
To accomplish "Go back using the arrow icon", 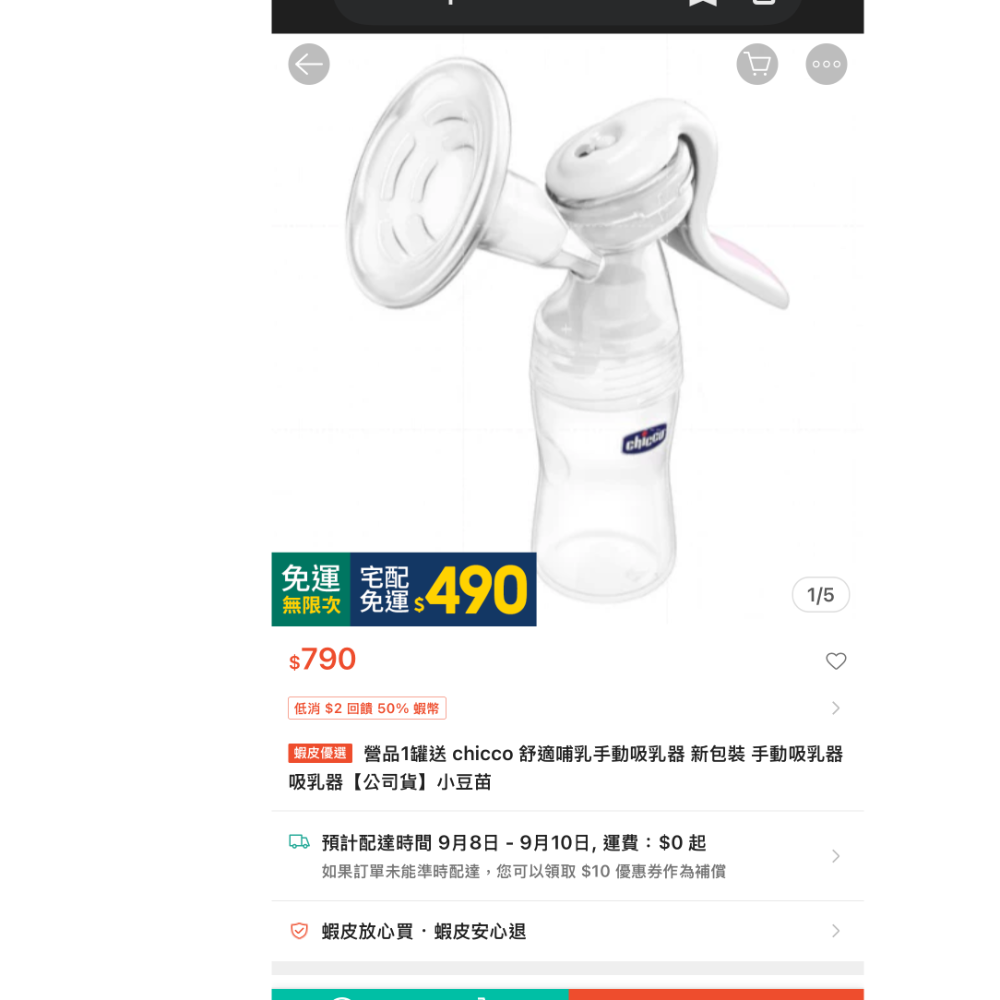I will [309, 64].
